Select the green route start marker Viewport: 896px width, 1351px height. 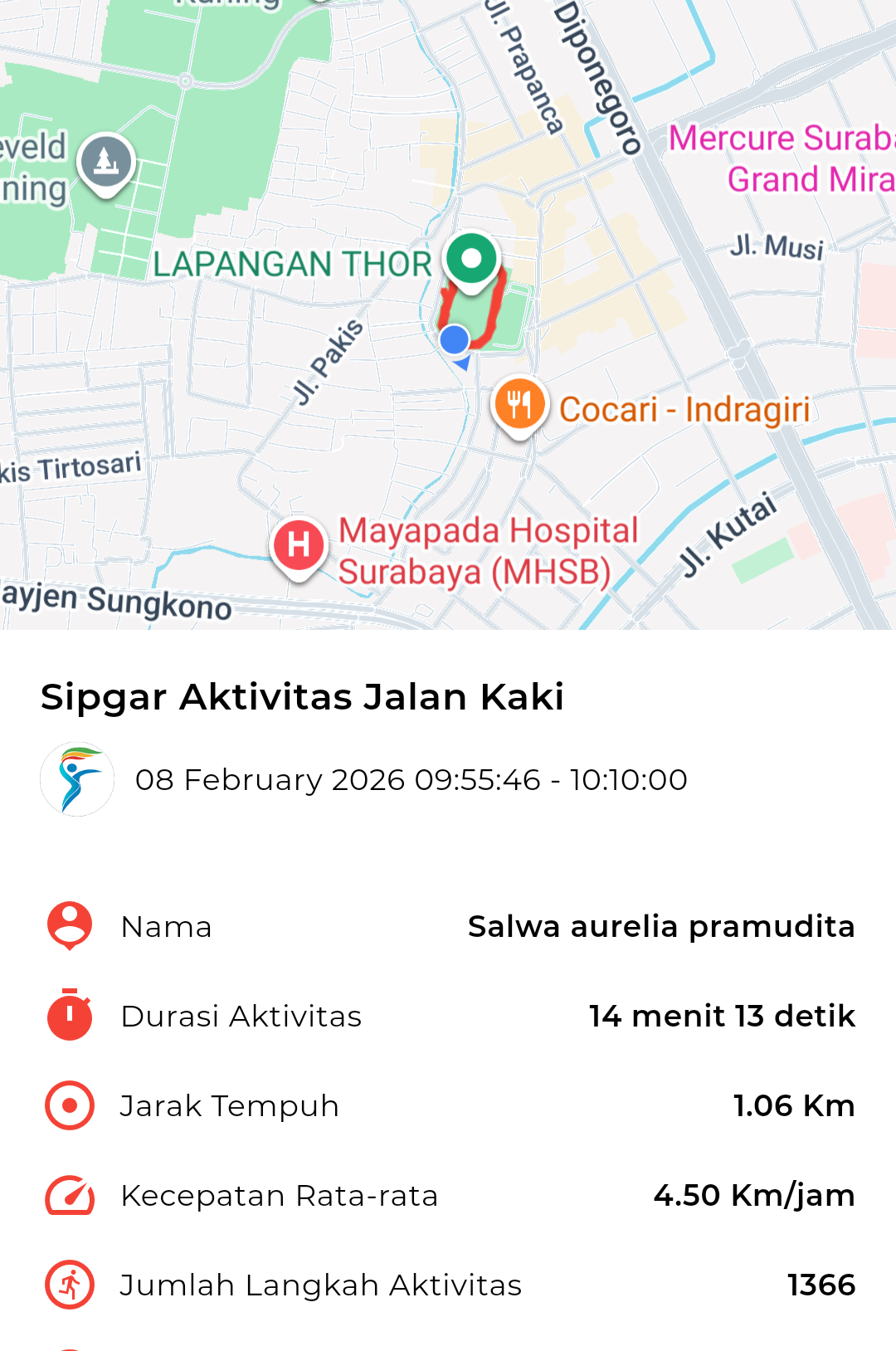pos(471,260)
